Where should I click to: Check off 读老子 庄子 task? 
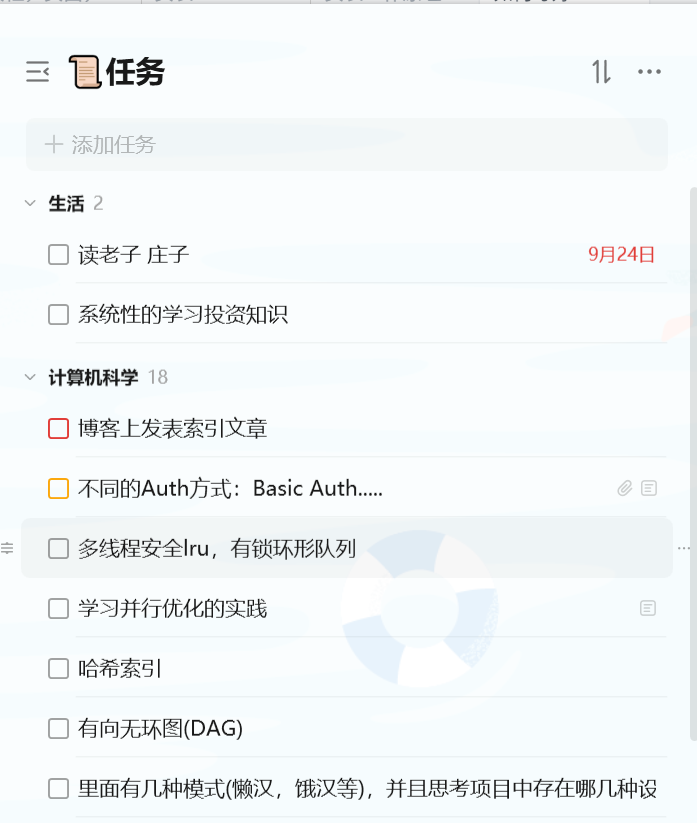coord(59,255)
